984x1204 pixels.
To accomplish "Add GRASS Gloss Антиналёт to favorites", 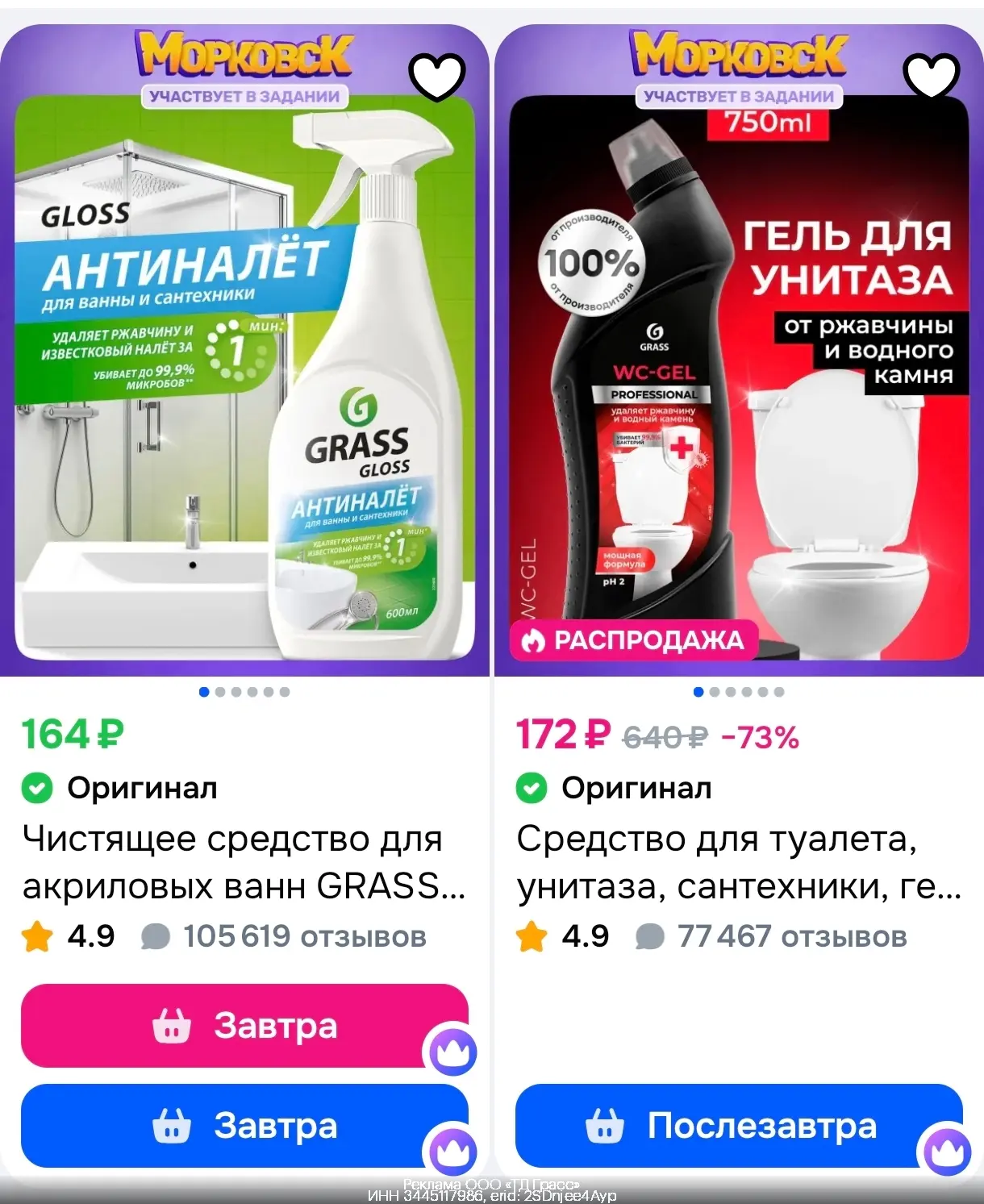I will (436, 77).
